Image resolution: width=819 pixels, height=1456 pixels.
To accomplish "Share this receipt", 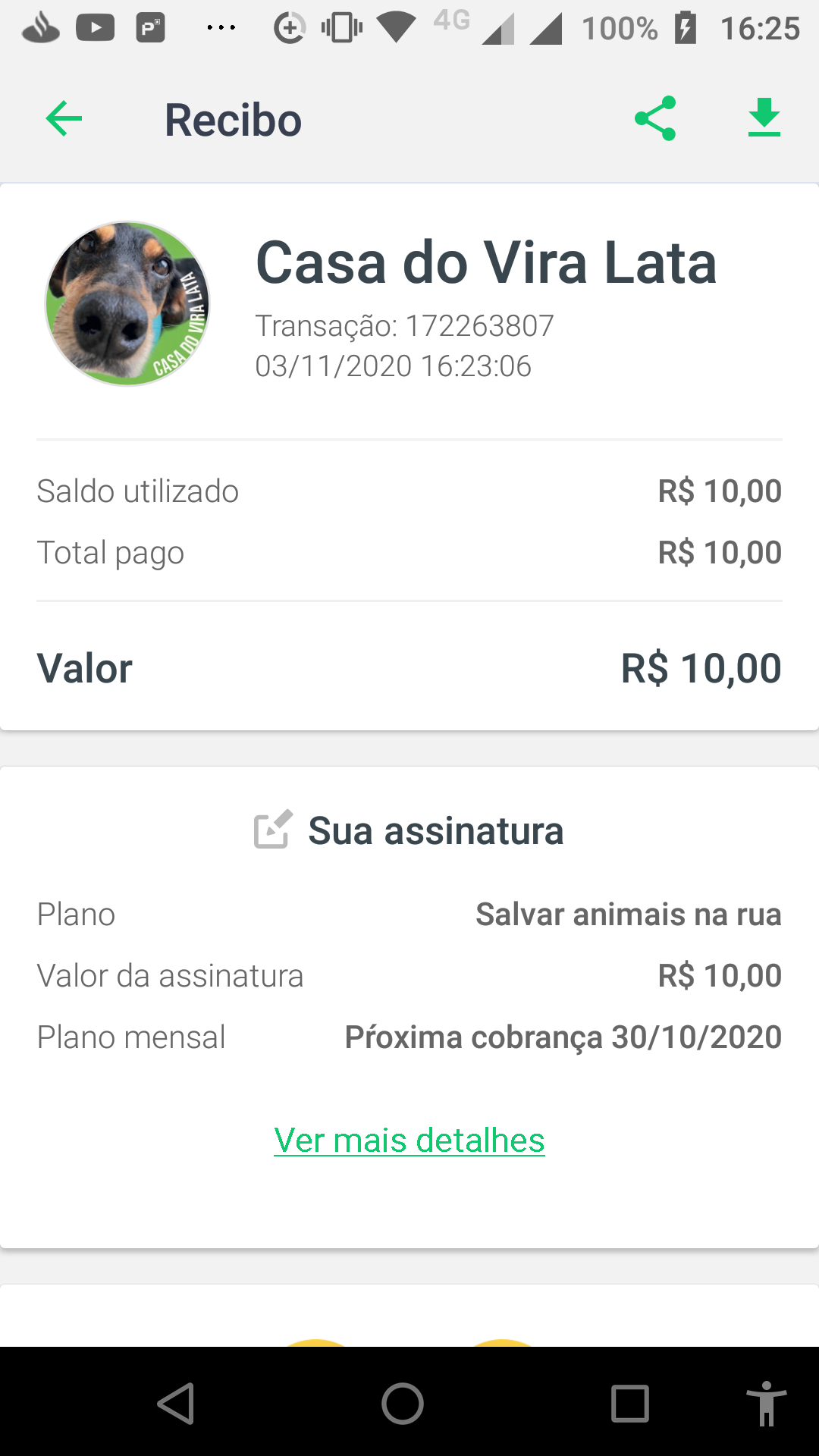I will click(655, 118).
